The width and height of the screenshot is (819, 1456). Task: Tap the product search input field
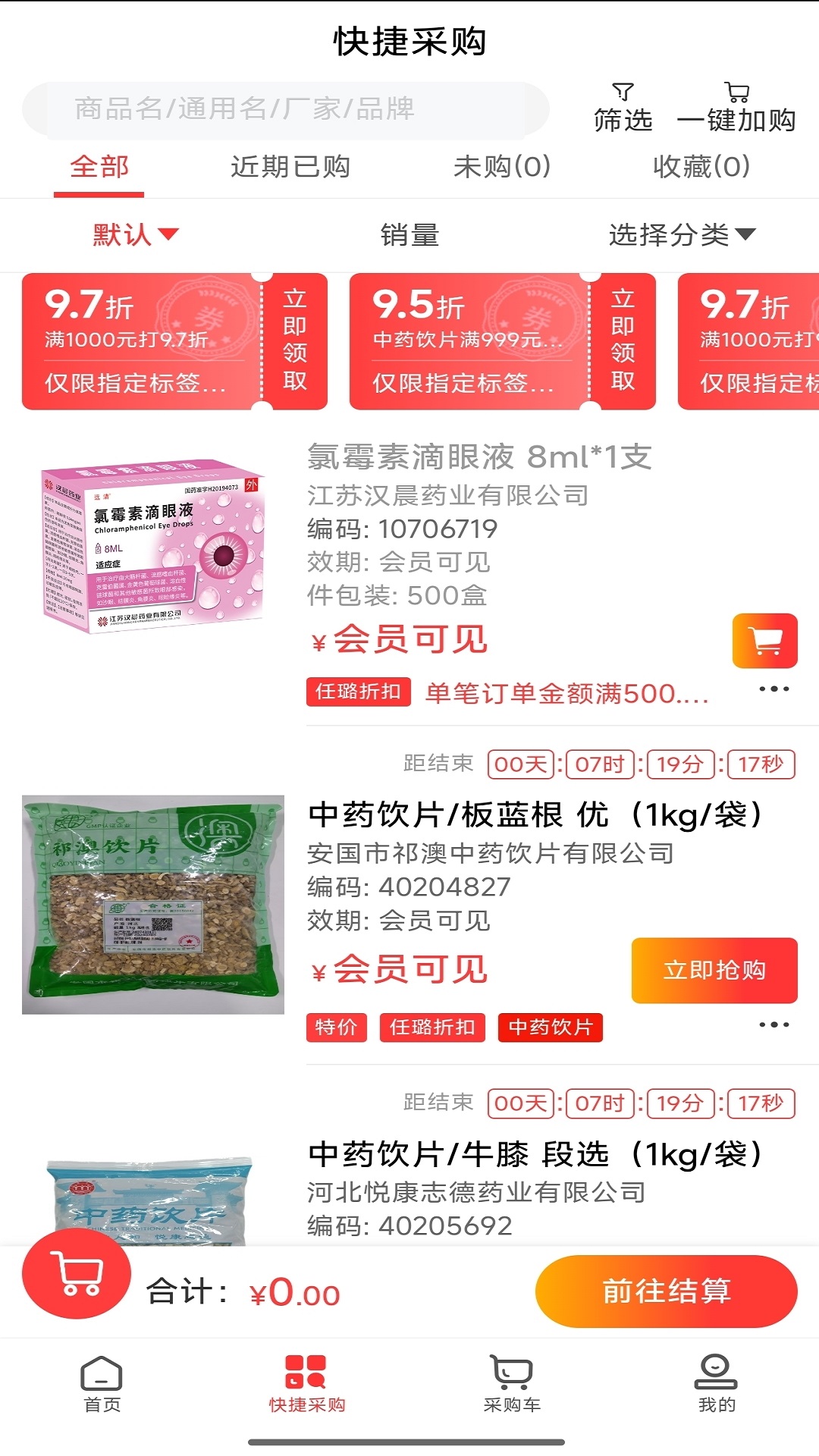coord(288,108)
